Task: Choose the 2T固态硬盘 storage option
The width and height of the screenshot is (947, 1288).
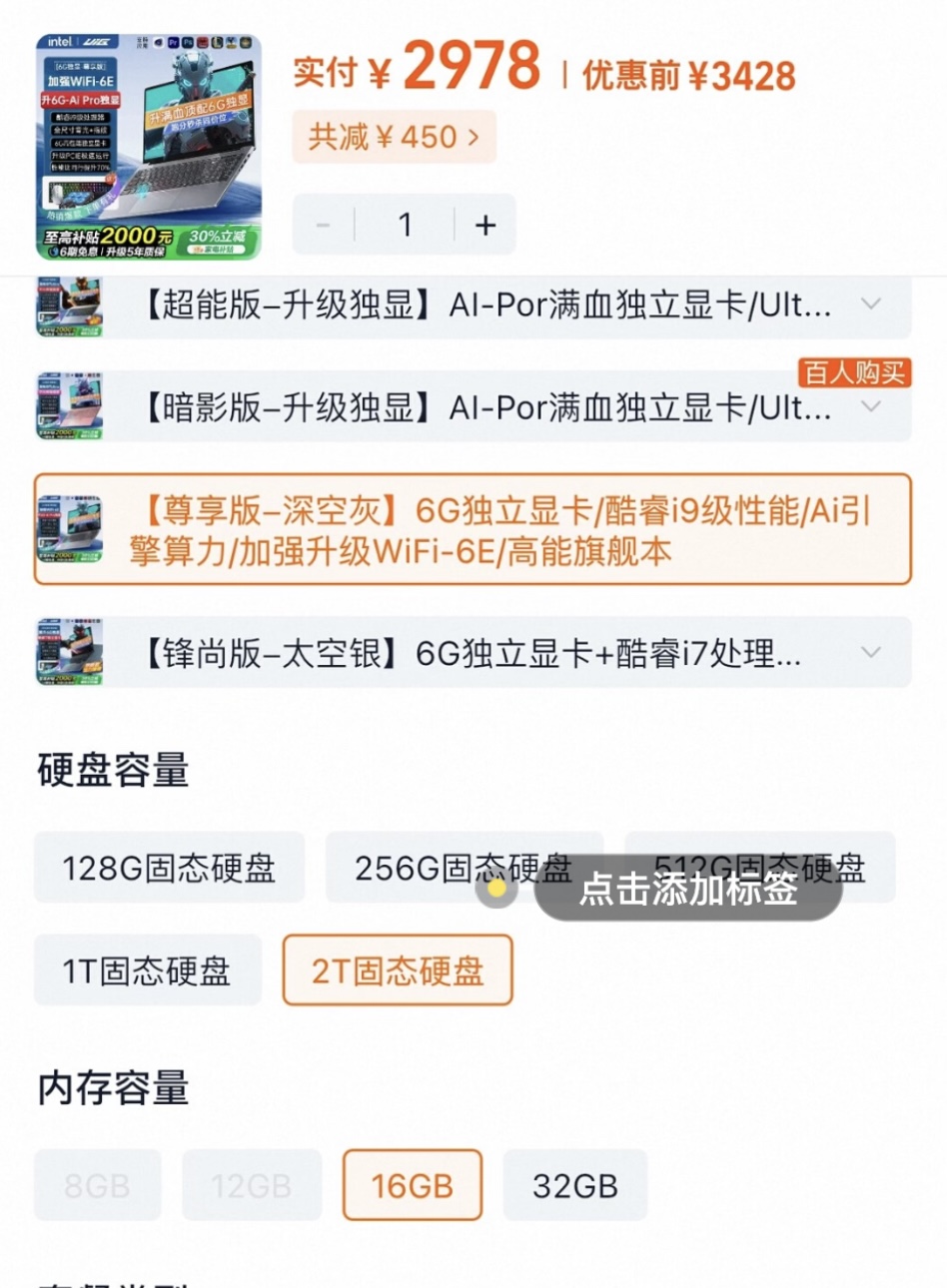Action: tap(398, 970)
